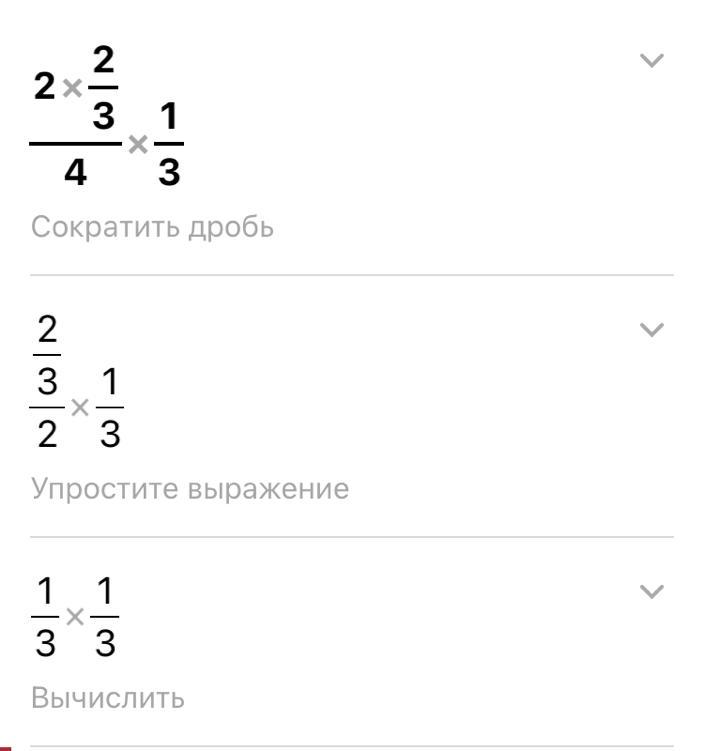Expand the 'Упростите выражение' step chevron
Viewport: 704px width, 751px height.
[651, 329]
